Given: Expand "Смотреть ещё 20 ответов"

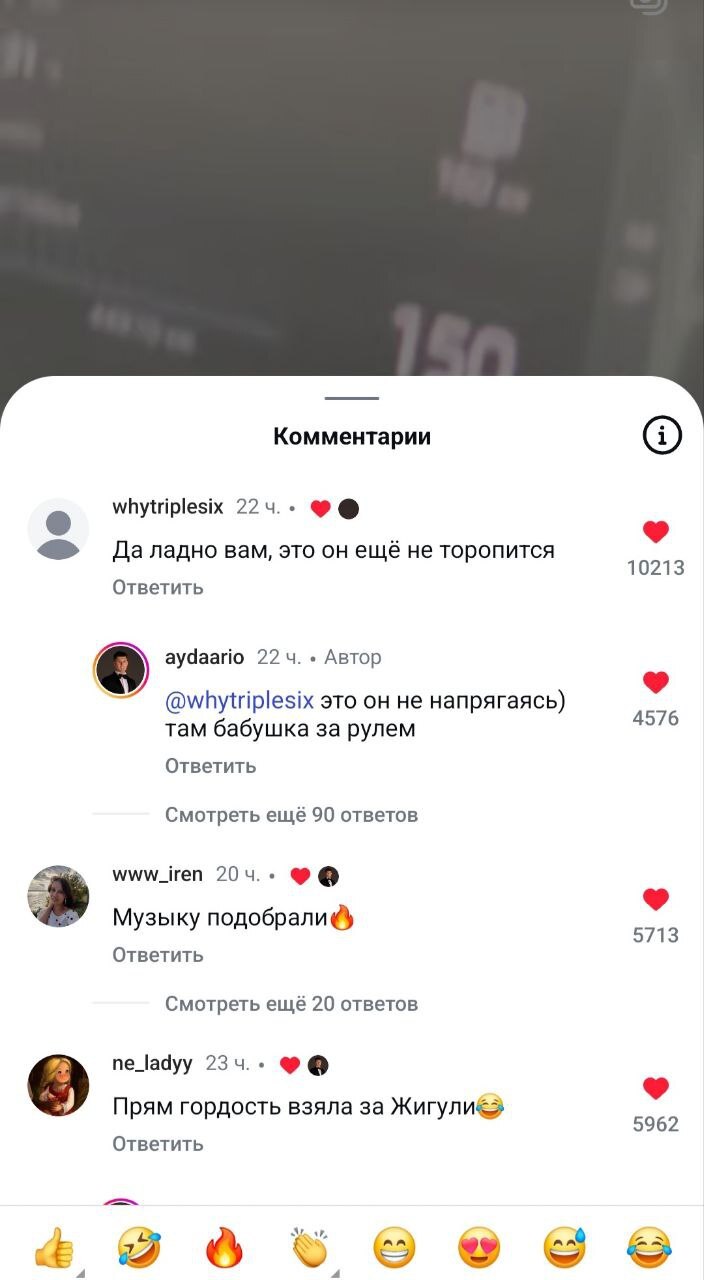Looking at the screenshot, I should 291,1004.
